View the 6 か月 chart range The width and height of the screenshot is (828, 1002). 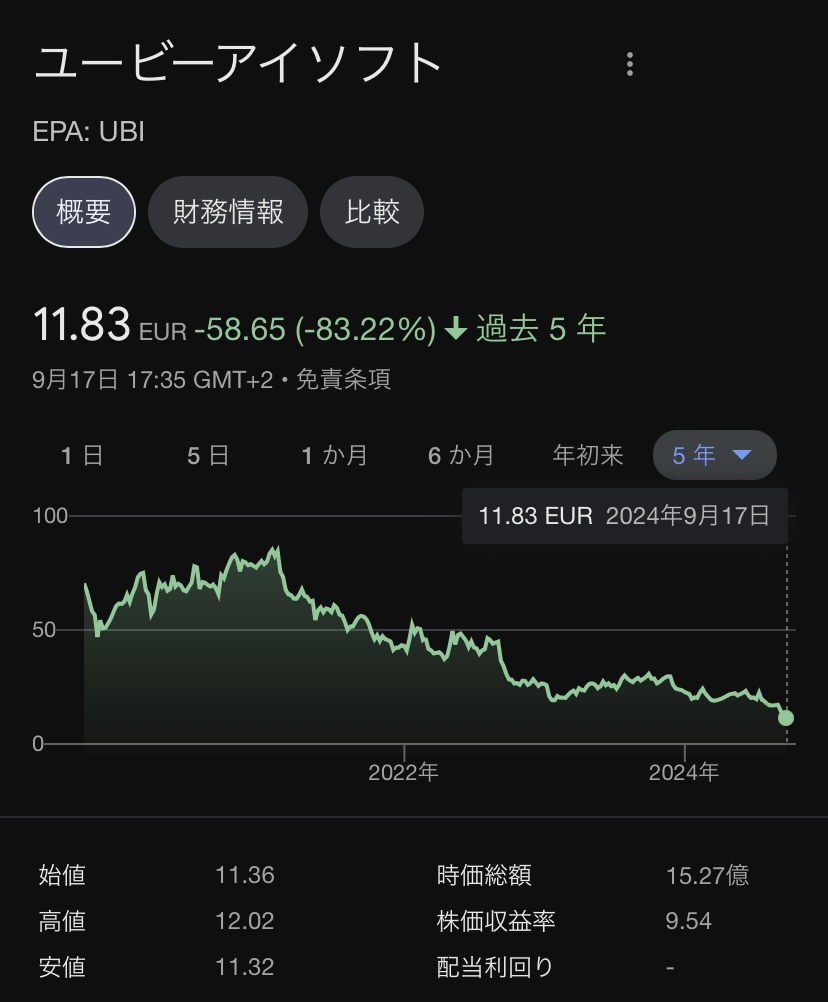coord(461,456)
